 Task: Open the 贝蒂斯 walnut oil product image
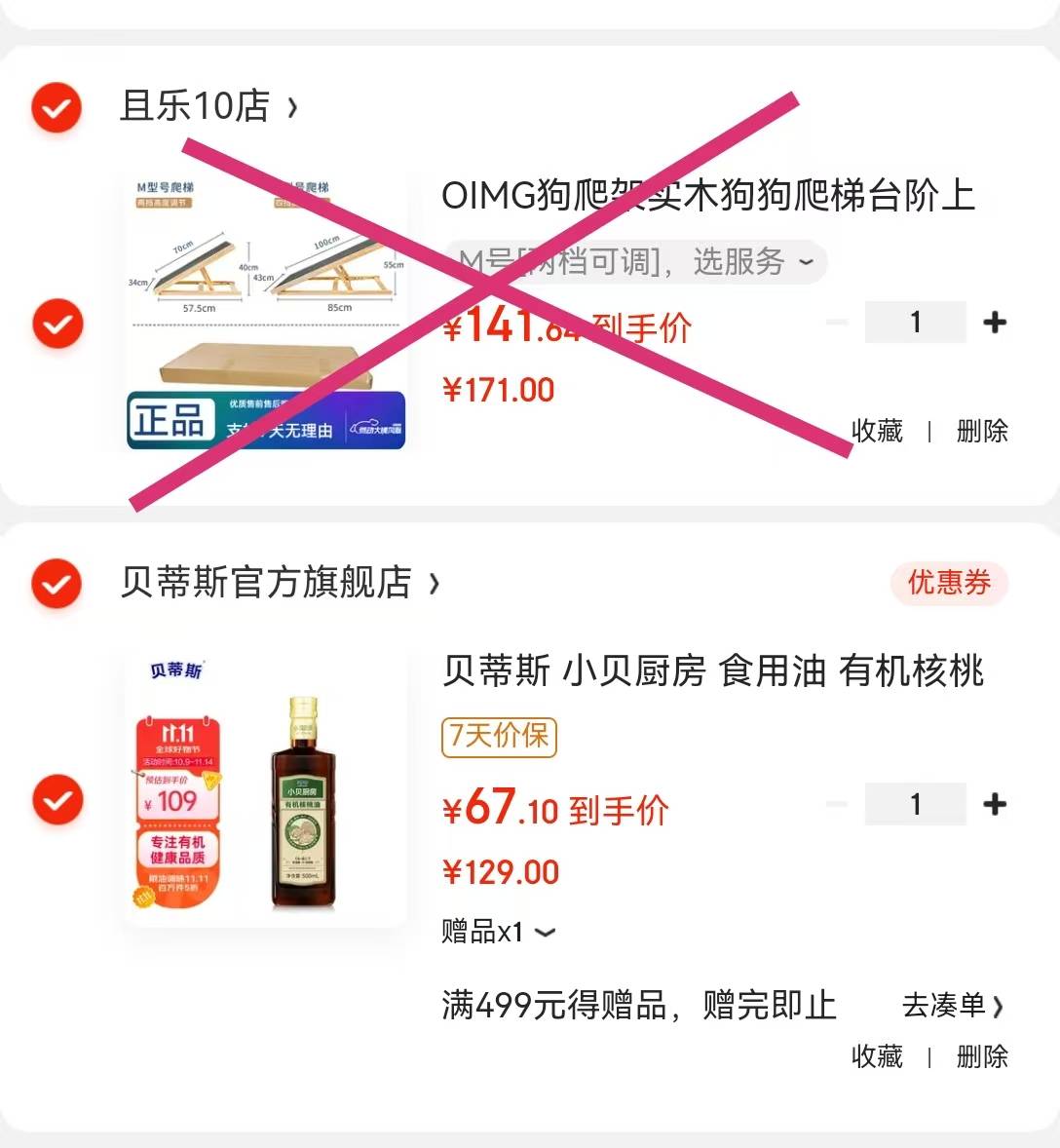pos(266,787)
